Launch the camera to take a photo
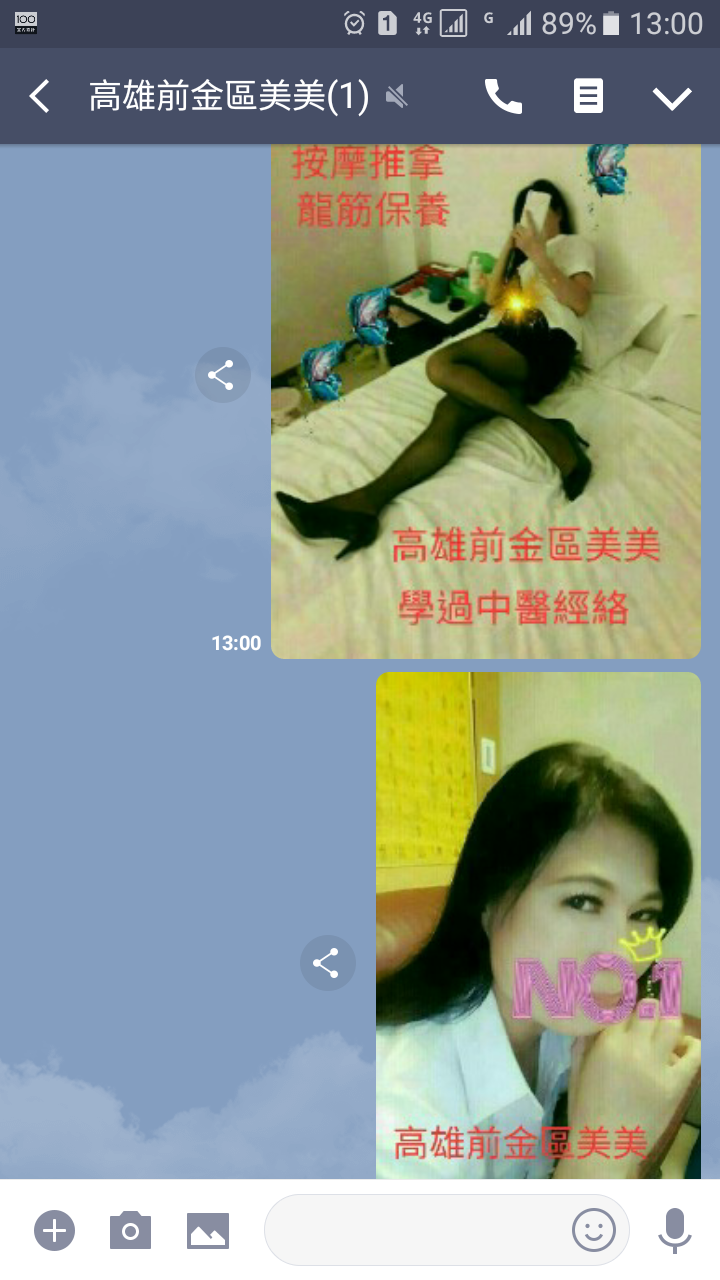 point(130,1230)
